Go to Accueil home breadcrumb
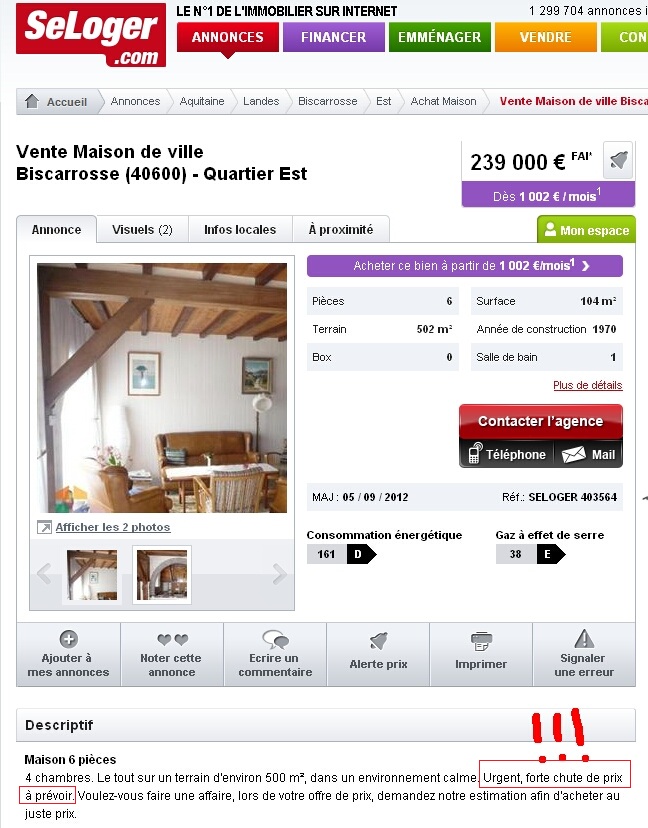The width and height of the screenshot is (648, 828). pyautogui.click(x=57, y=101)
